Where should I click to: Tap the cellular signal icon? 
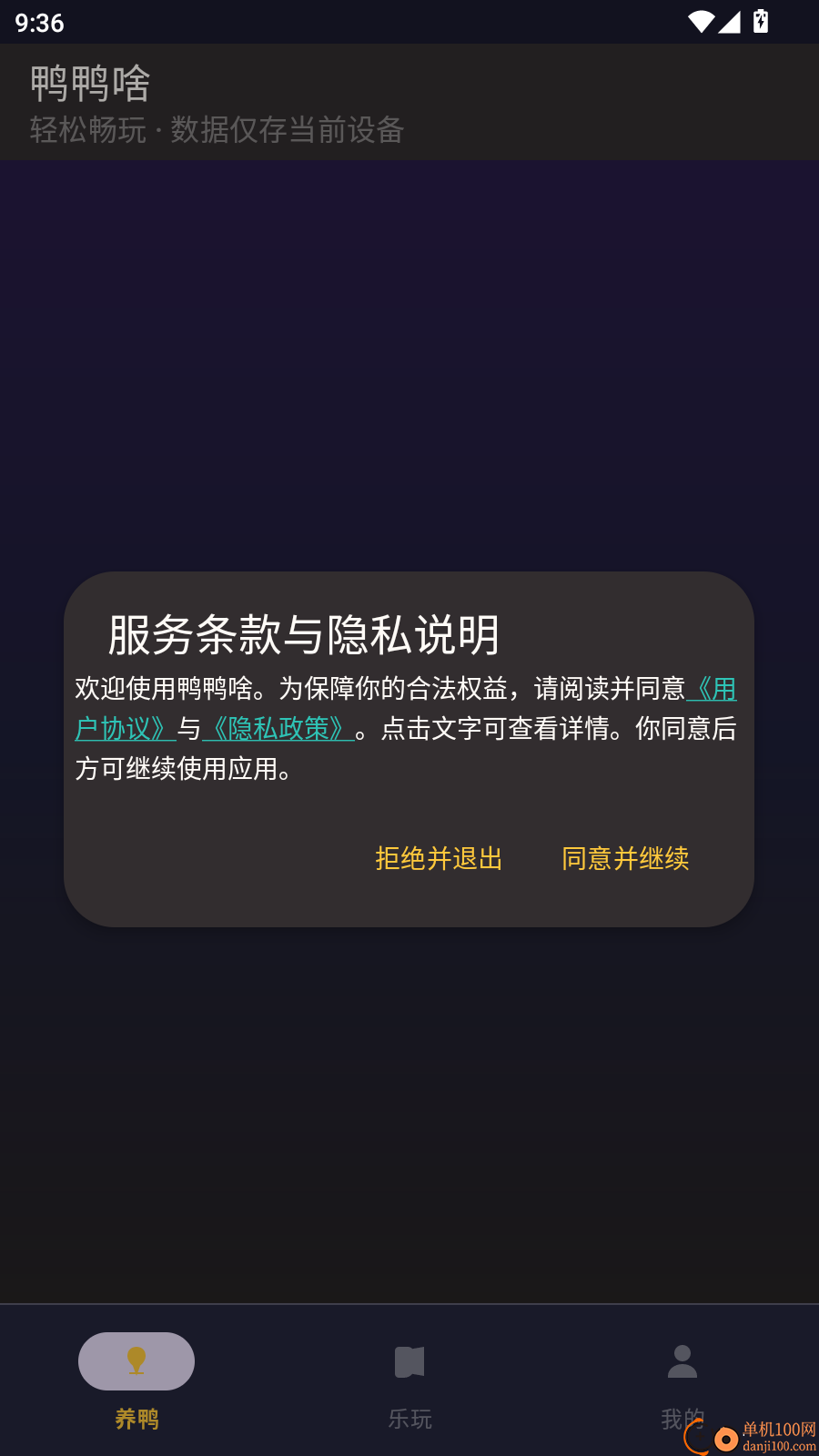tap(732, 22)
